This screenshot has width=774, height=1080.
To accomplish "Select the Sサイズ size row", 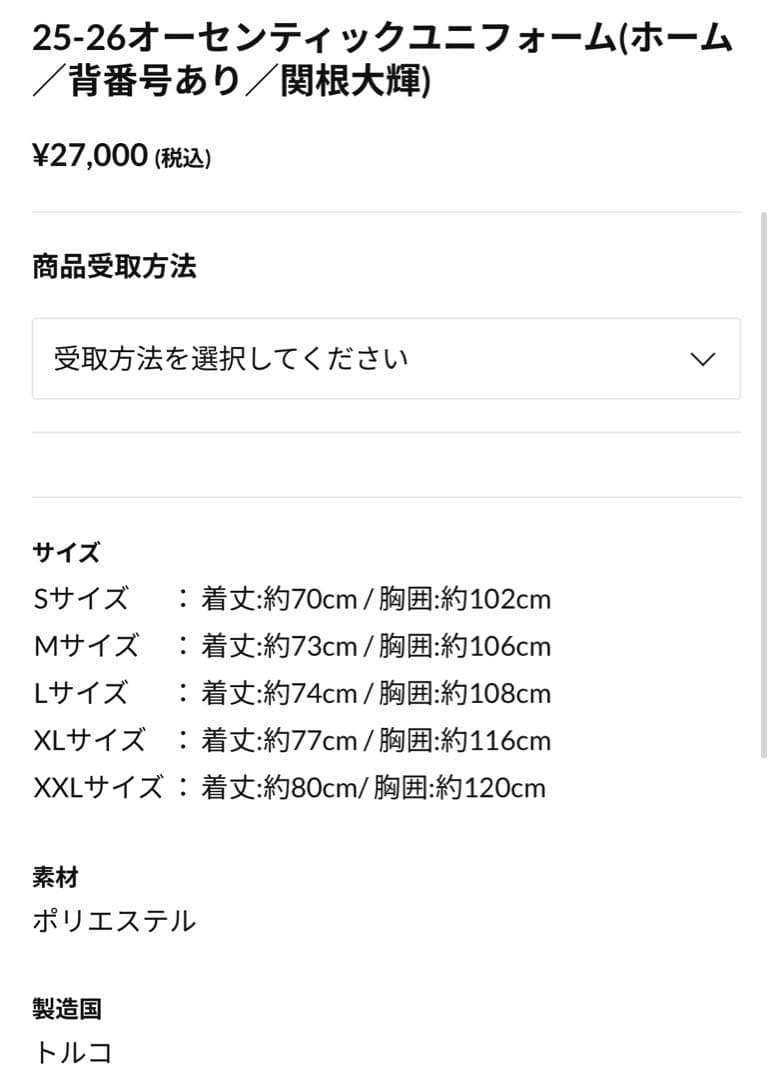I will coord(290,598).
